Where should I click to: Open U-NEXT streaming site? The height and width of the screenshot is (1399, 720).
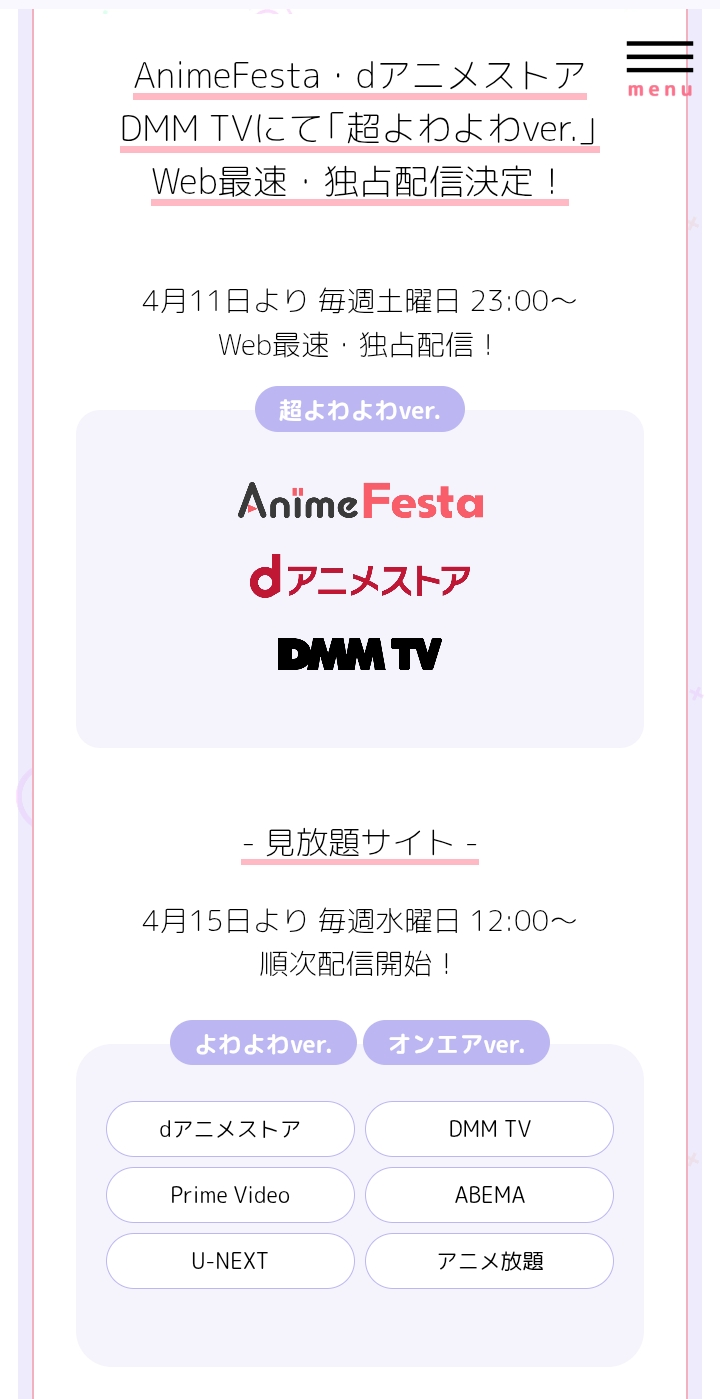[x=230, y=1261]
